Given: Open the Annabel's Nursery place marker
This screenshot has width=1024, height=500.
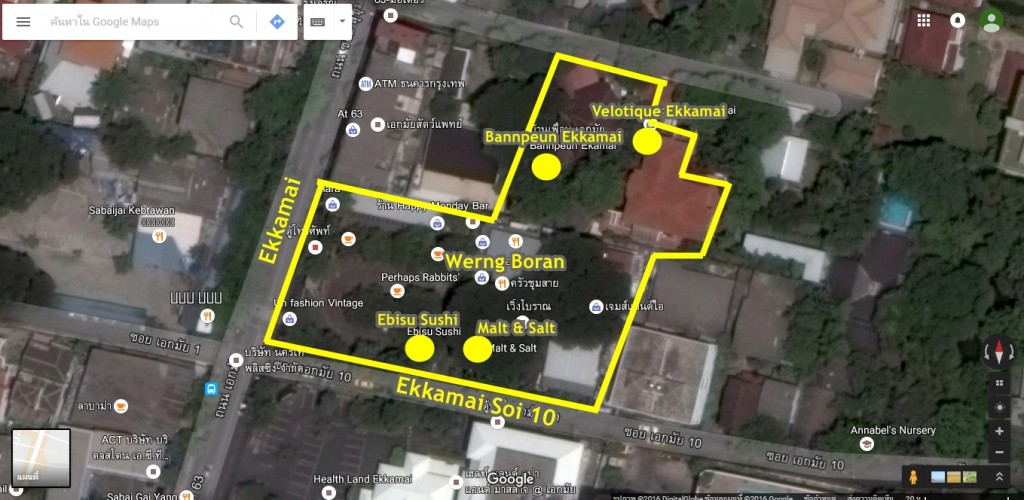Looking at the screenshot, I should pos(868,443).
